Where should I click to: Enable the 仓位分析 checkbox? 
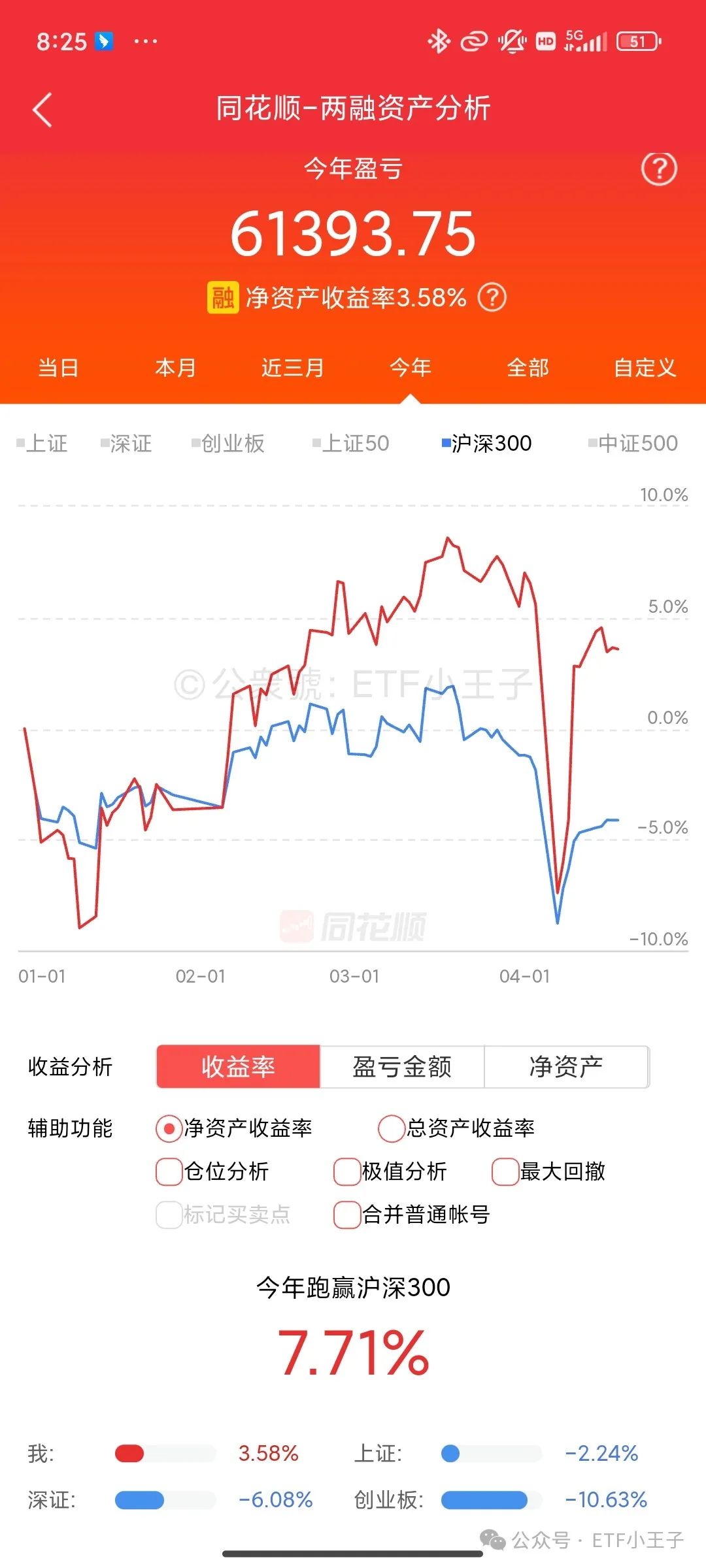pyautogui.click(x=212, y=1171)
